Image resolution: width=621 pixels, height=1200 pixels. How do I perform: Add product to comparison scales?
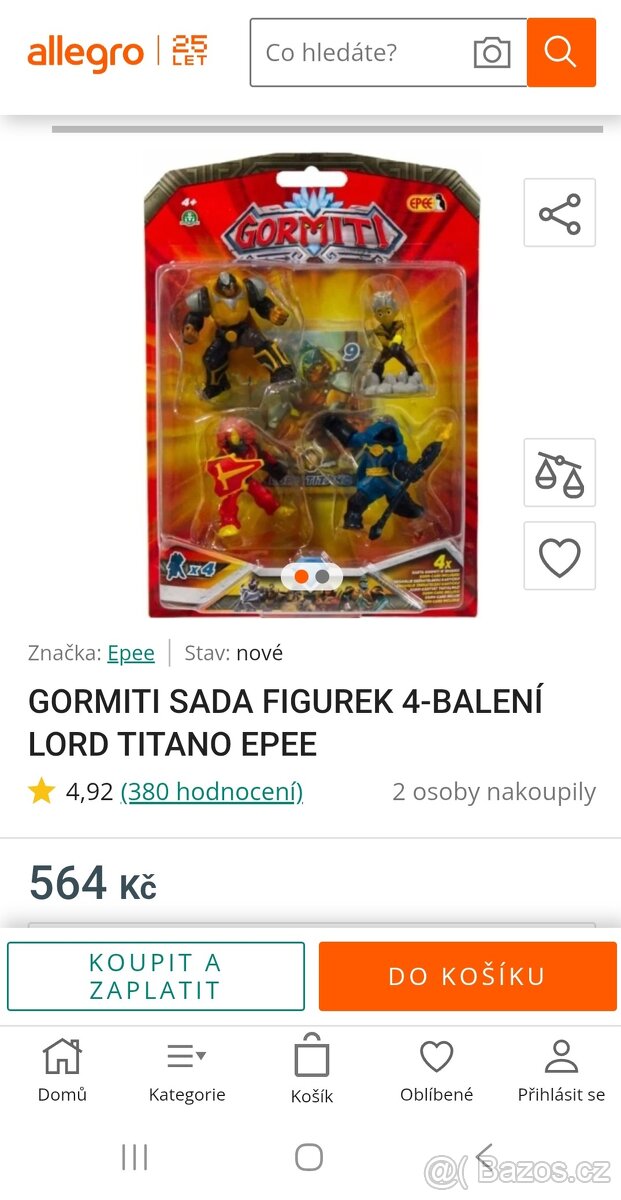(x=559, y=473)
